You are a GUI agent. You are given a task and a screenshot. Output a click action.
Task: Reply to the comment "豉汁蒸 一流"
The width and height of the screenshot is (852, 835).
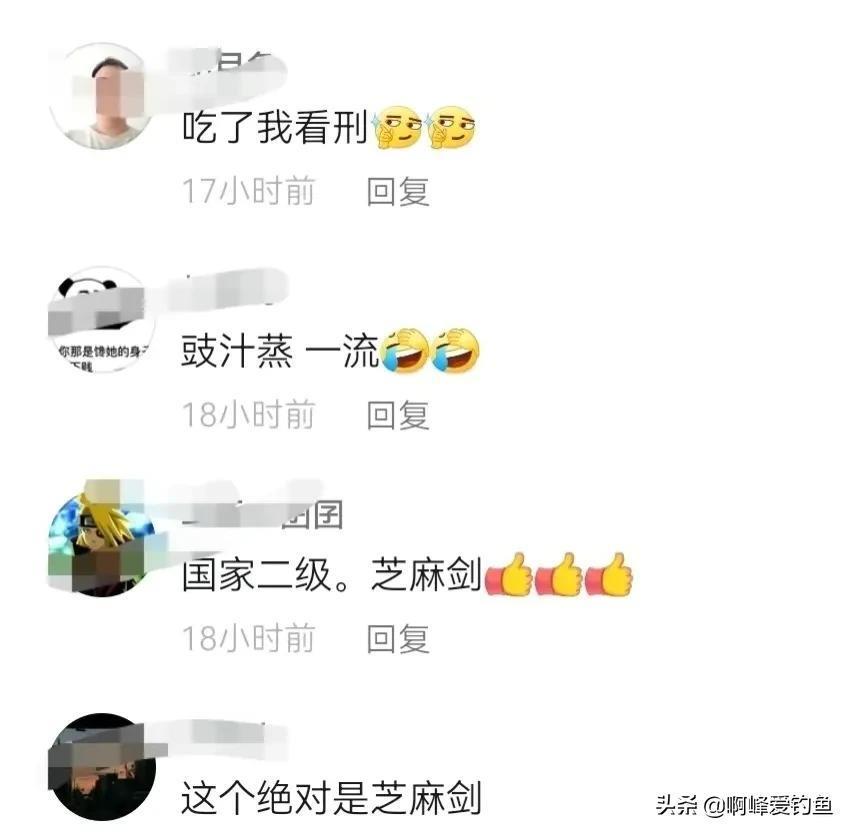[x=397, y=414]
